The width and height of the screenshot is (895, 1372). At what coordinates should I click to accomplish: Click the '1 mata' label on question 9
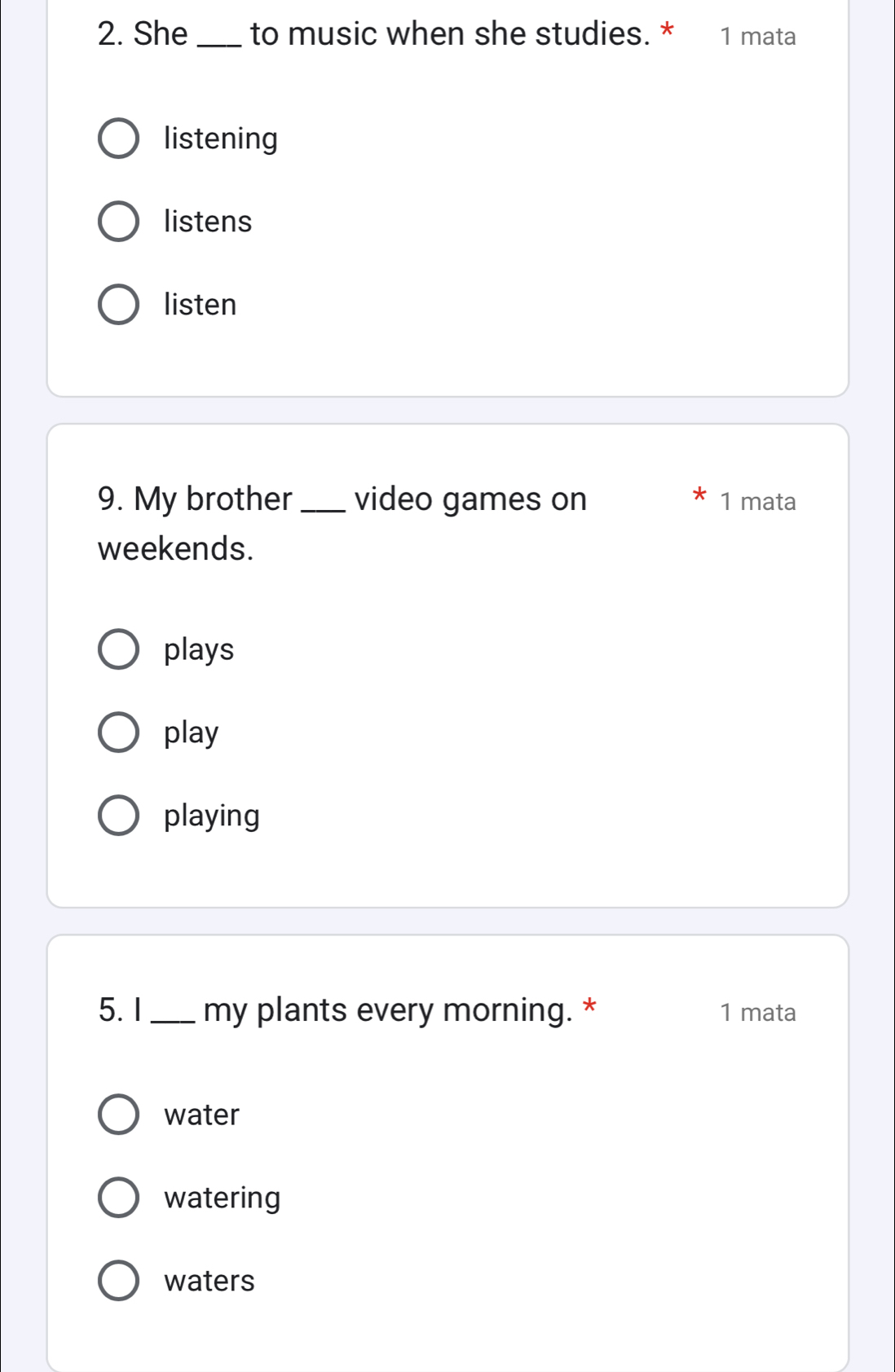(x=759, y=503)
